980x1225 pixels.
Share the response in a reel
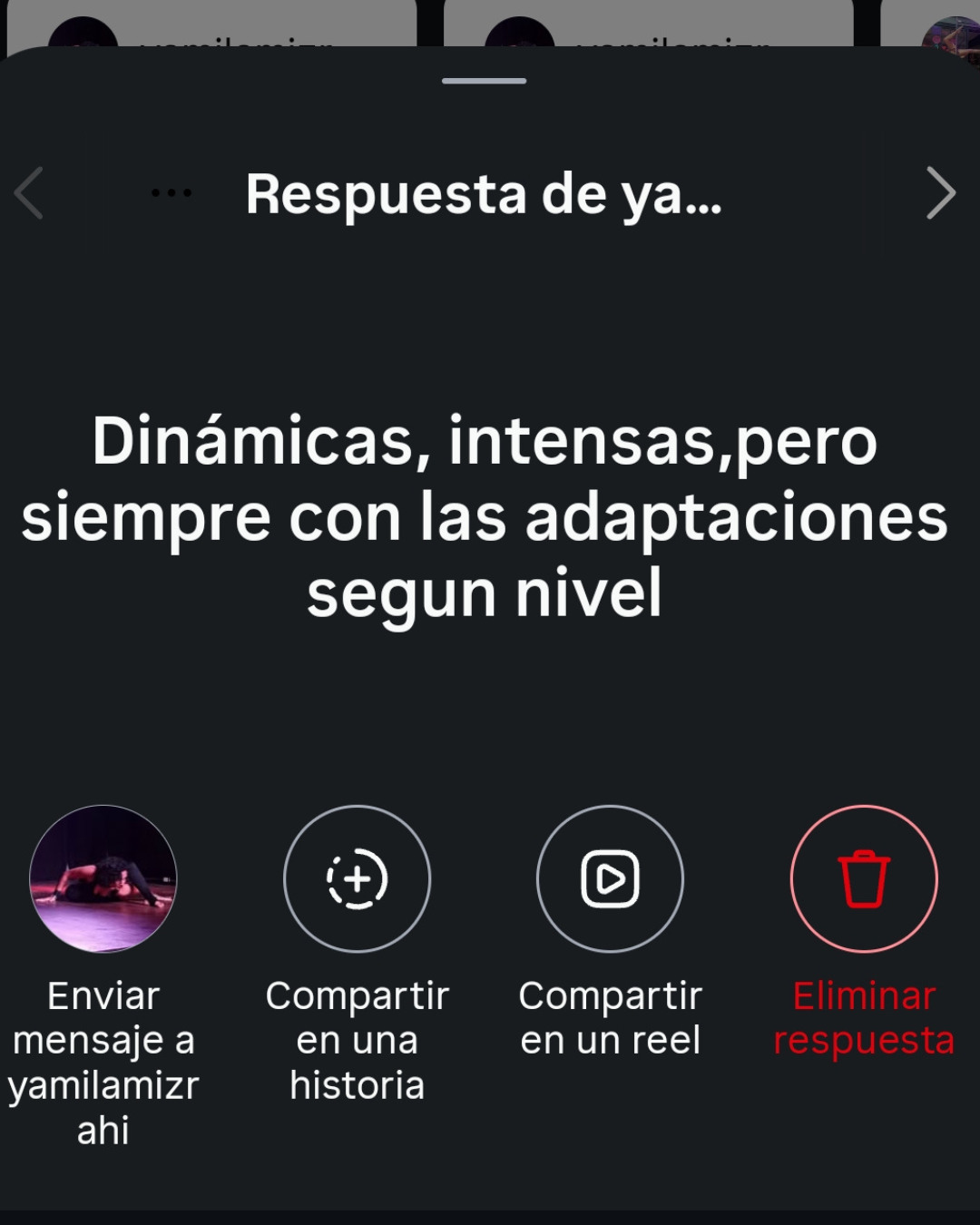[610, 878]
